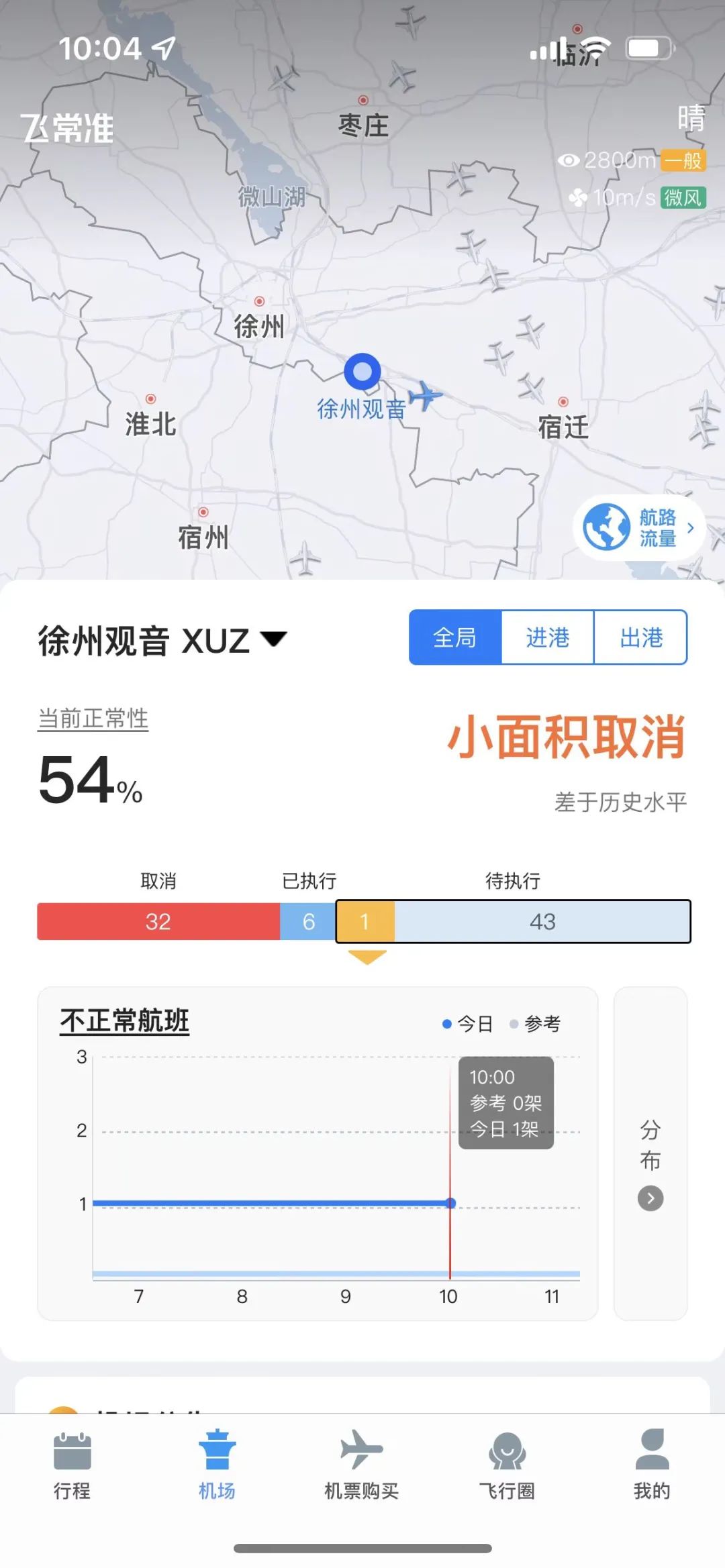Open the 分布 distribution panel arrow
The image size is (725, 1568).
(x=650, y=1198)
